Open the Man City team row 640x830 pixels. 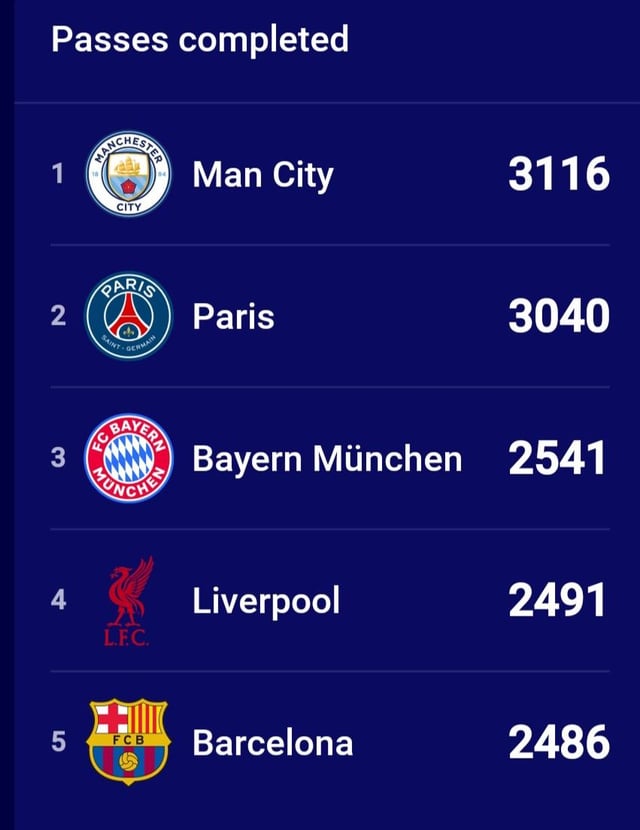[x=262, y=176]
